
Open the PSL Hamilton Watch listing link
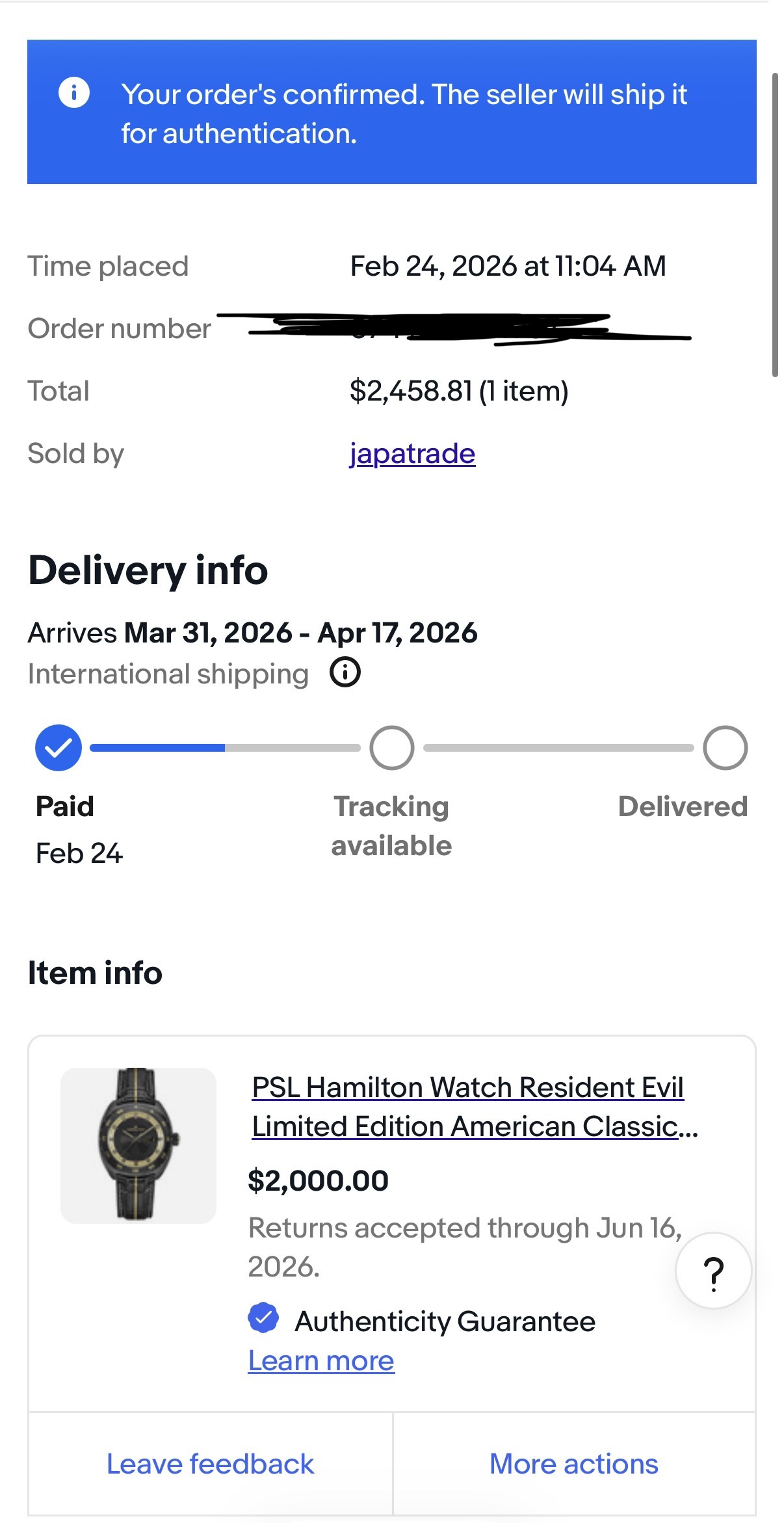(467, 1107)
